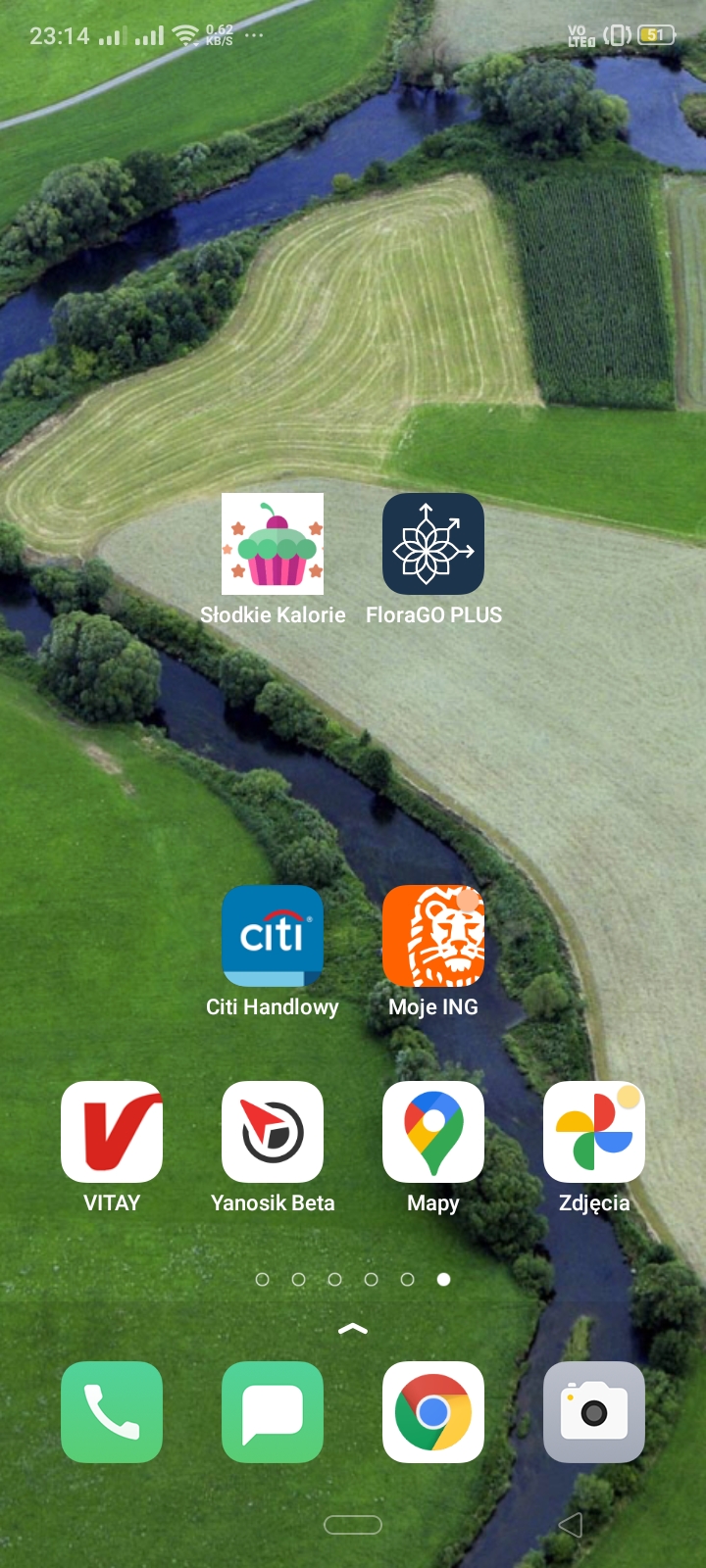Jump to the first home screen page dot
This screenshot has width=706, height=1568.
coord(262,1279)
